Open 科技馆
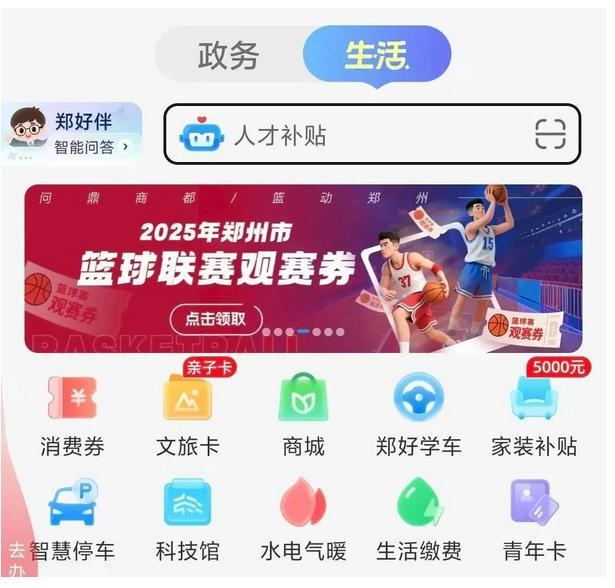The height and width of the screenshot is (588, 615). [x=188, y=520]
